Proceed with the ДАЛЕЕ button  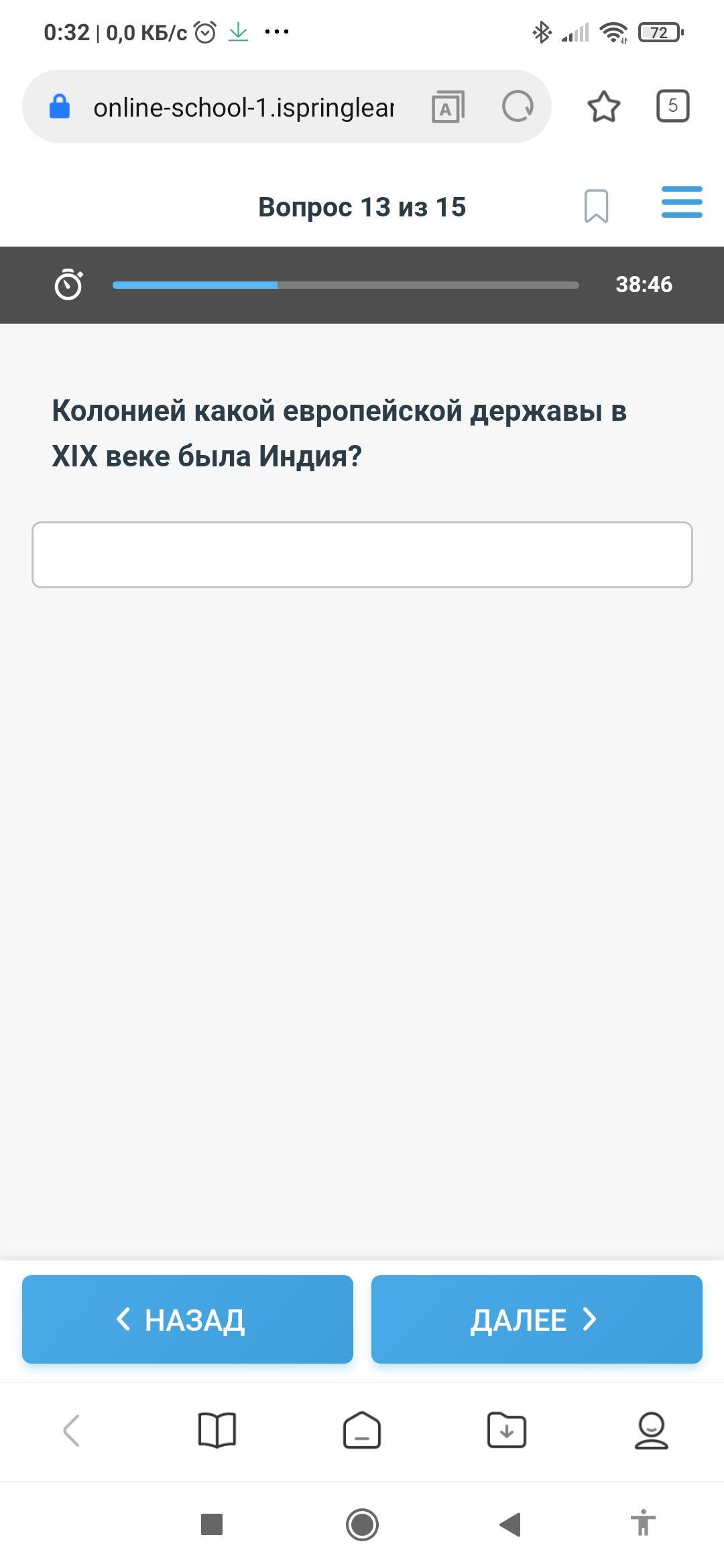click(x=536, y=1319)
